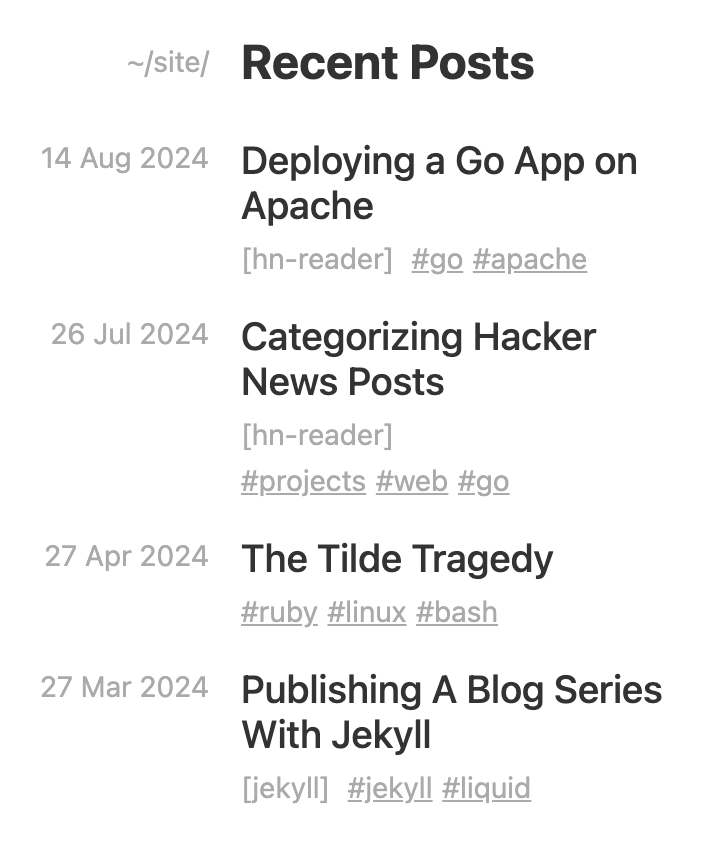Open 'The Tilde Tragedy' post
Viewport: 720px width, 842px height.
pos(397,559)
